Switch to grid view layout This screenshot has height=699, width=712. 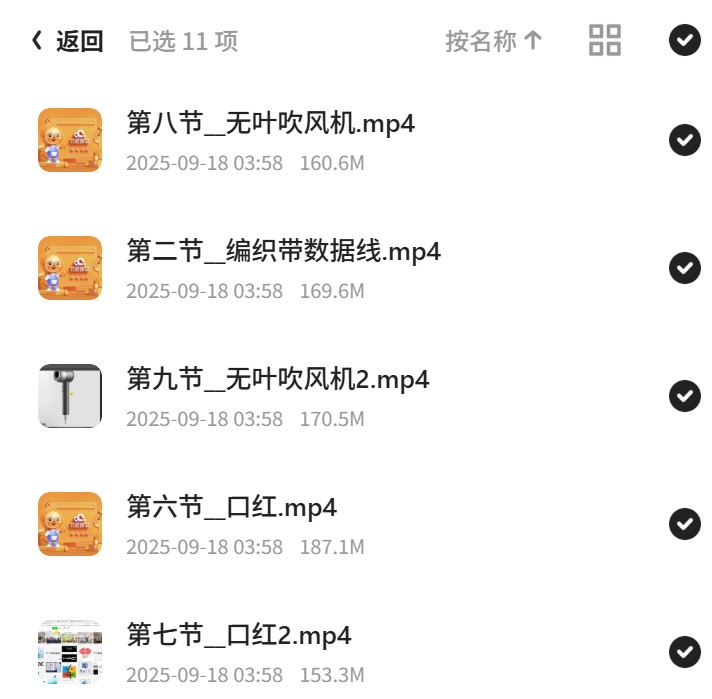[x=604, y=40]
